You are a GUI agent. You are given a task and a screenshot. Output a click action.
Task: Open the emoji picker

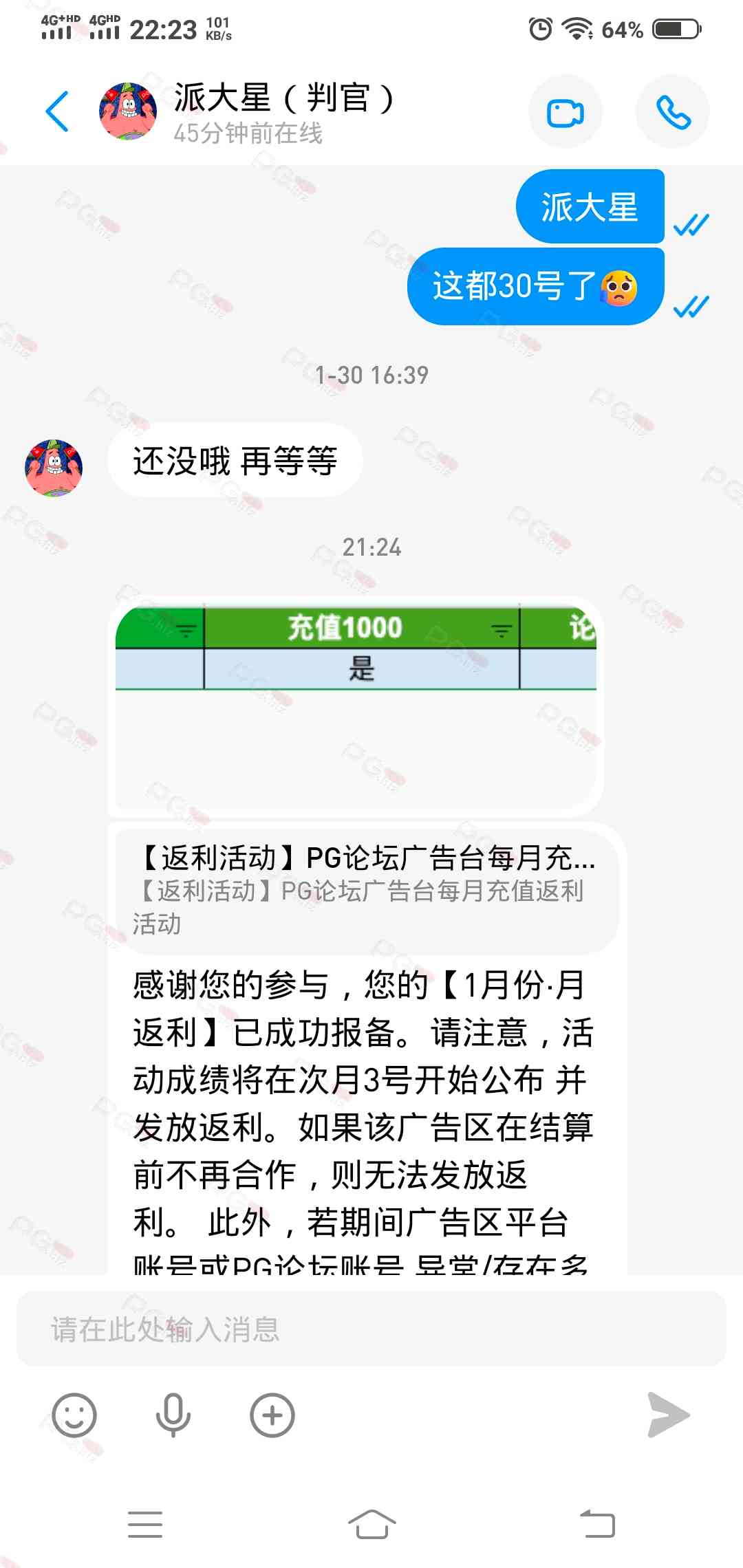(x=74, y=1415)
